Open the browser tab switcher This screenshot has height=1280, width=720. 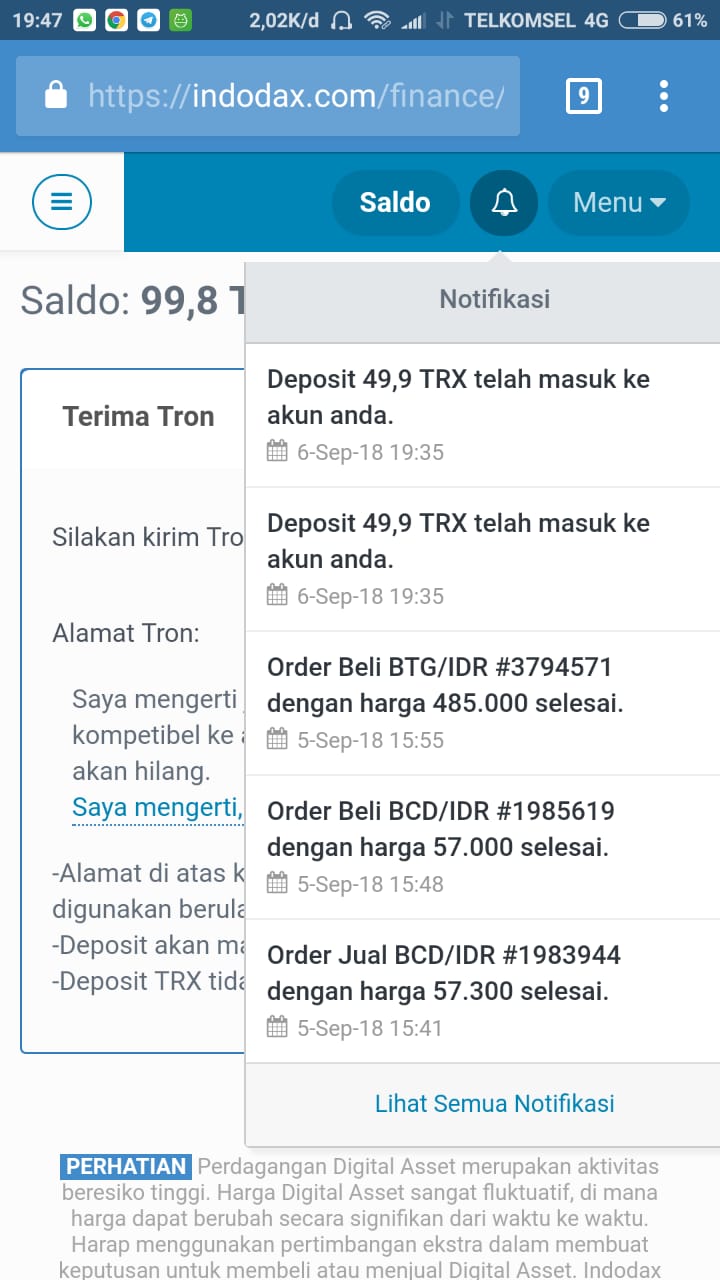584,96
